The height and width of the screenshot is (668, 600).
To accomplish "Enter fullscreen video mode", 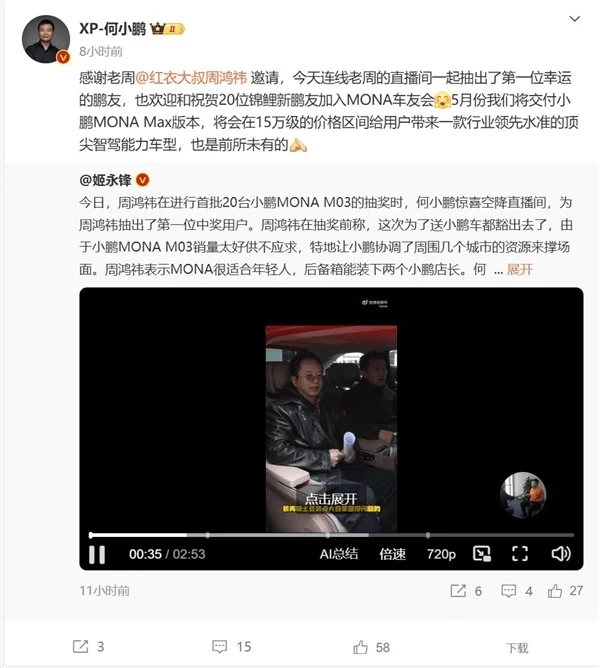I will [520, 553].
